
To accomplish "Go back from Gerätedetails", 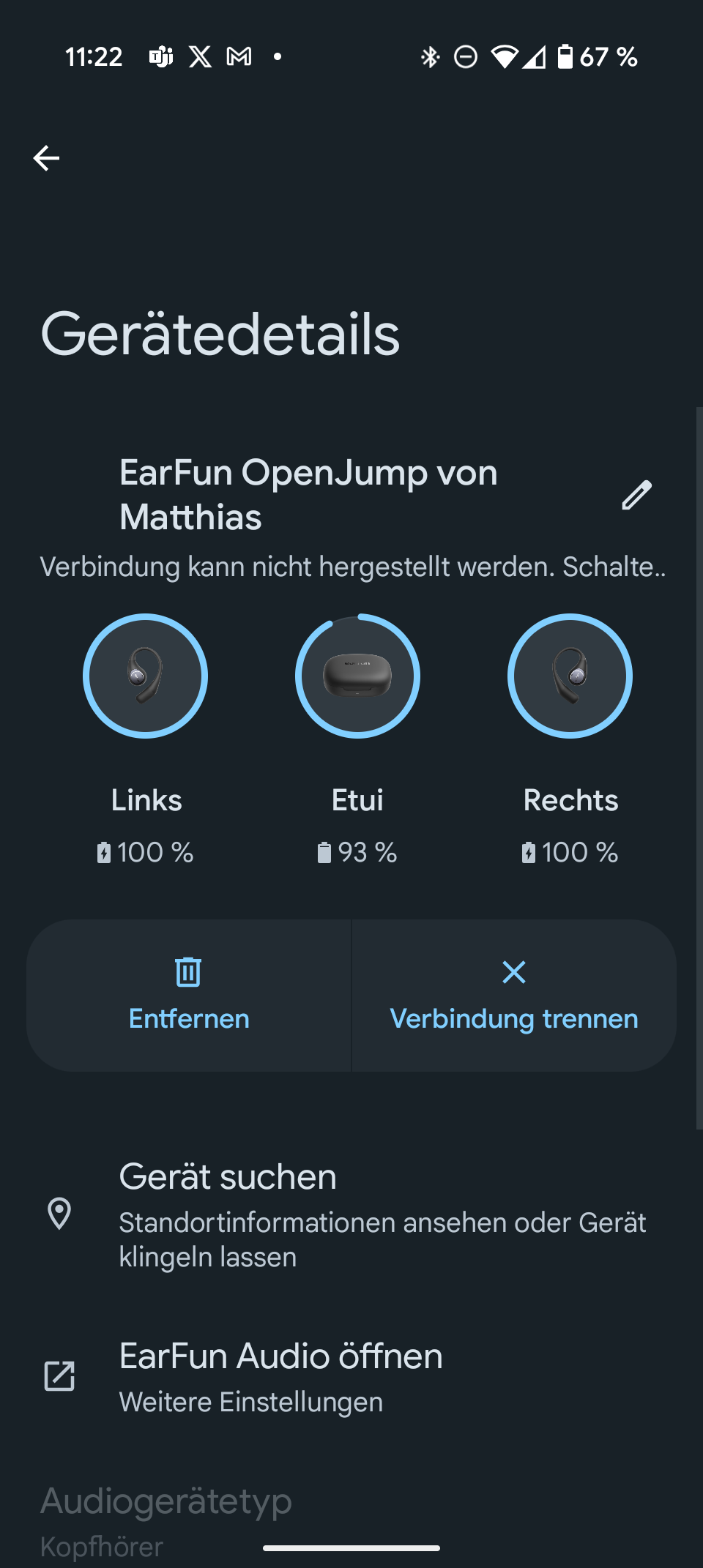I will point(46,158).
